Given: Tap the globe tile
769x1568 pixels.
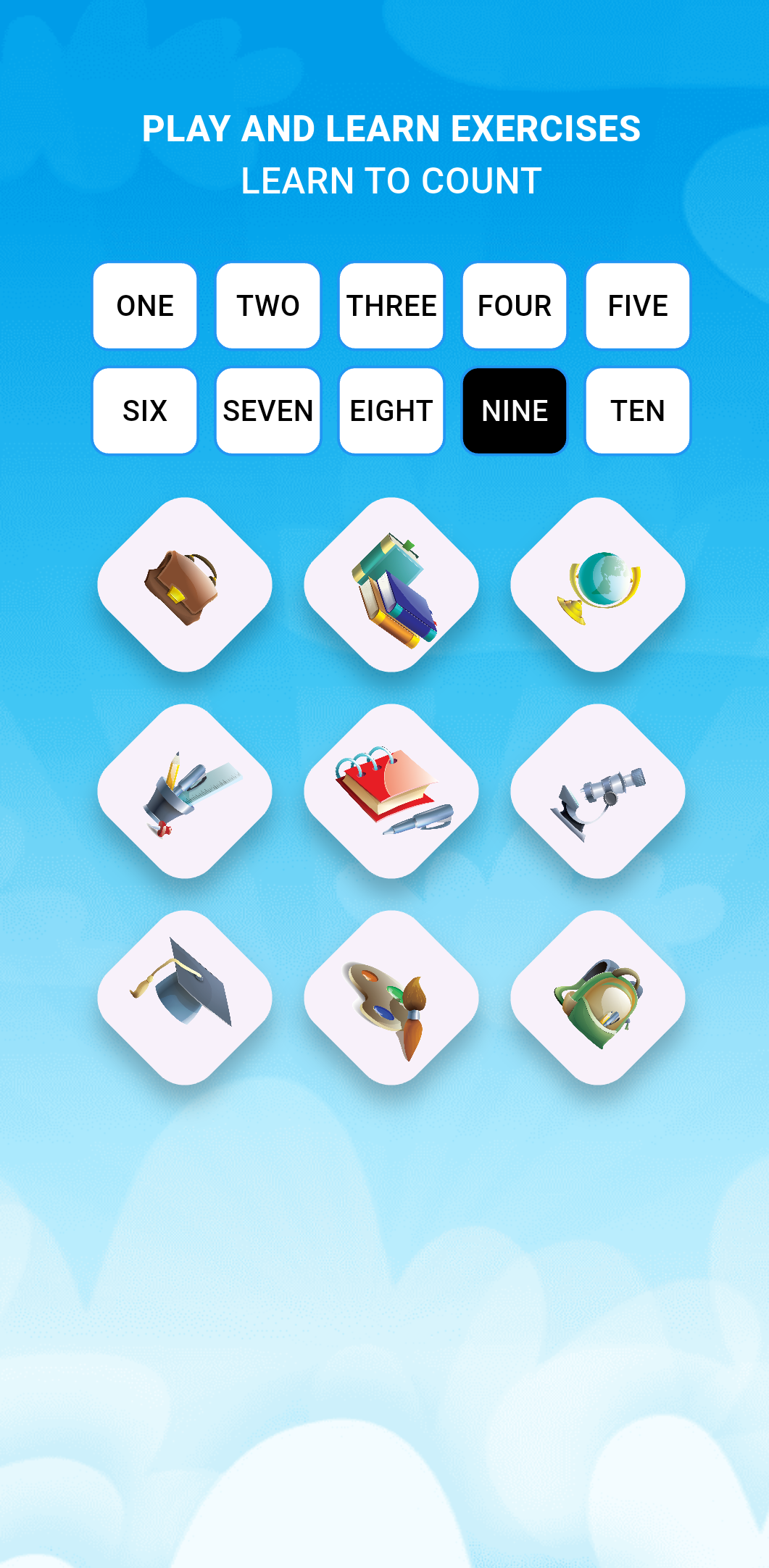Looking at the screenshot, I should point(598,585).
